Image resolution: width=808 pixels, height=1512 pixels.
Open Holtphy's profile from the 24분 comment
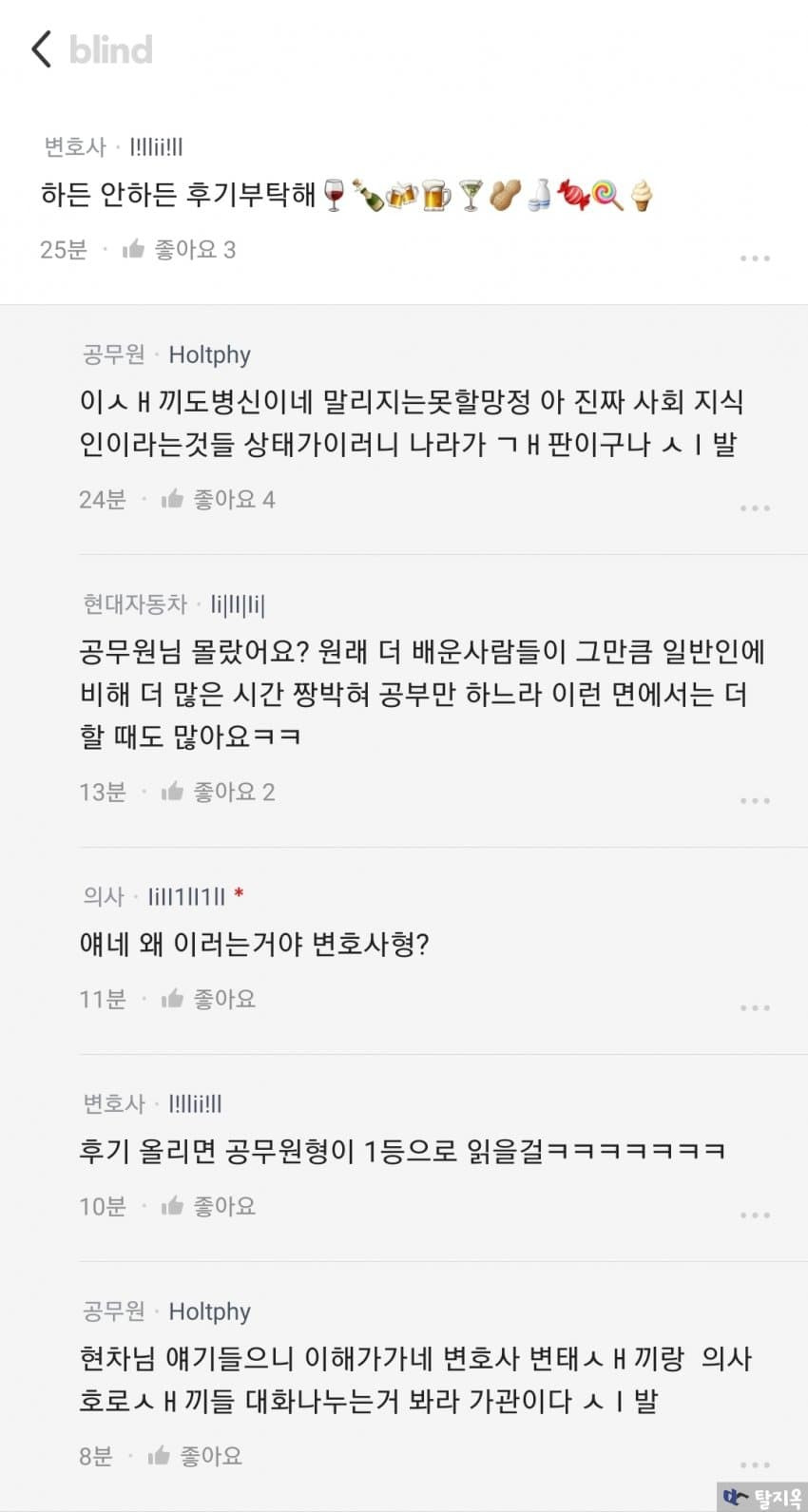click(209, 355)
